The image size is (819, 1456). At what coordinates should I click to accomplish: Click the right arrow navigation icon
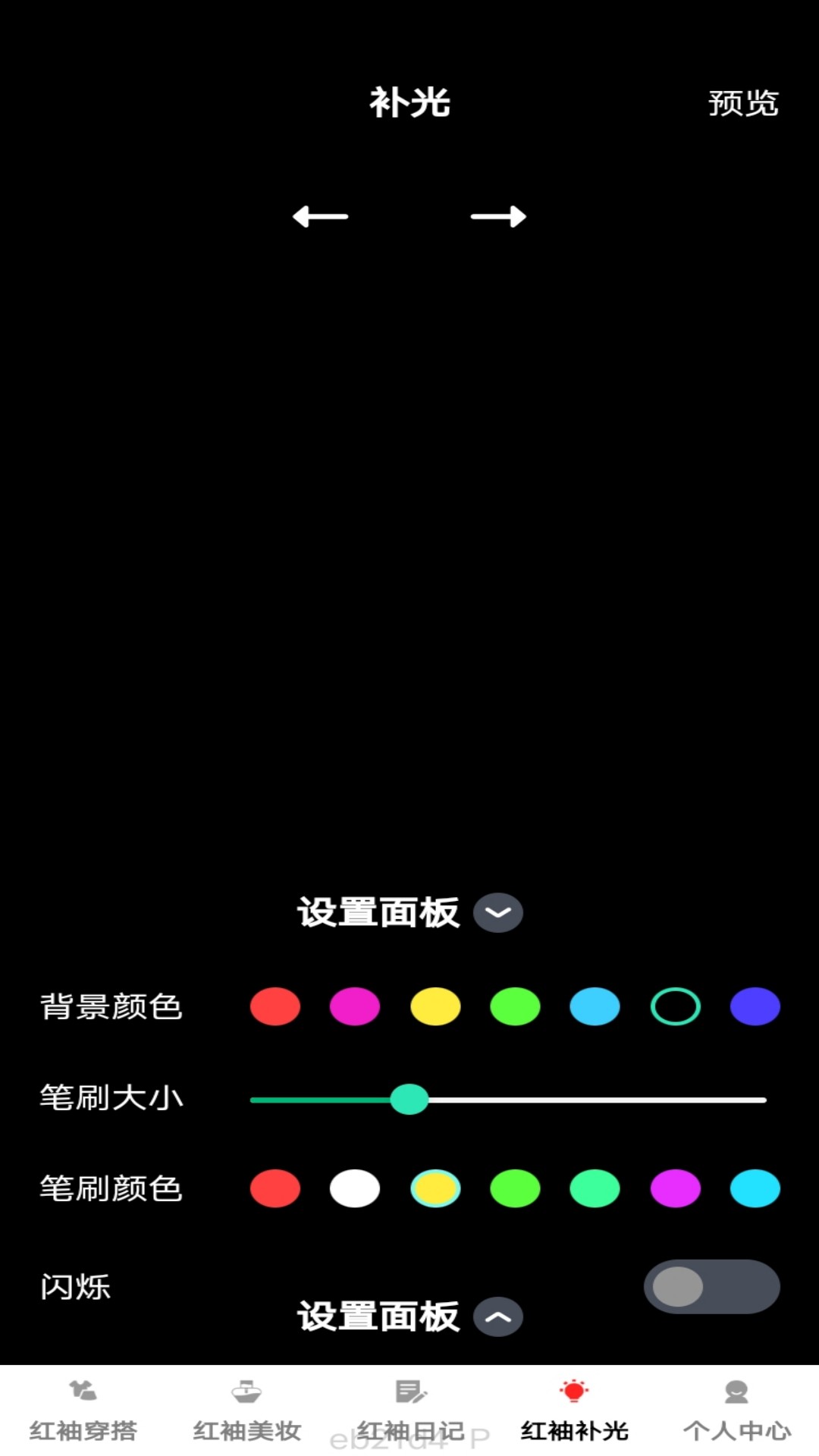498,217
